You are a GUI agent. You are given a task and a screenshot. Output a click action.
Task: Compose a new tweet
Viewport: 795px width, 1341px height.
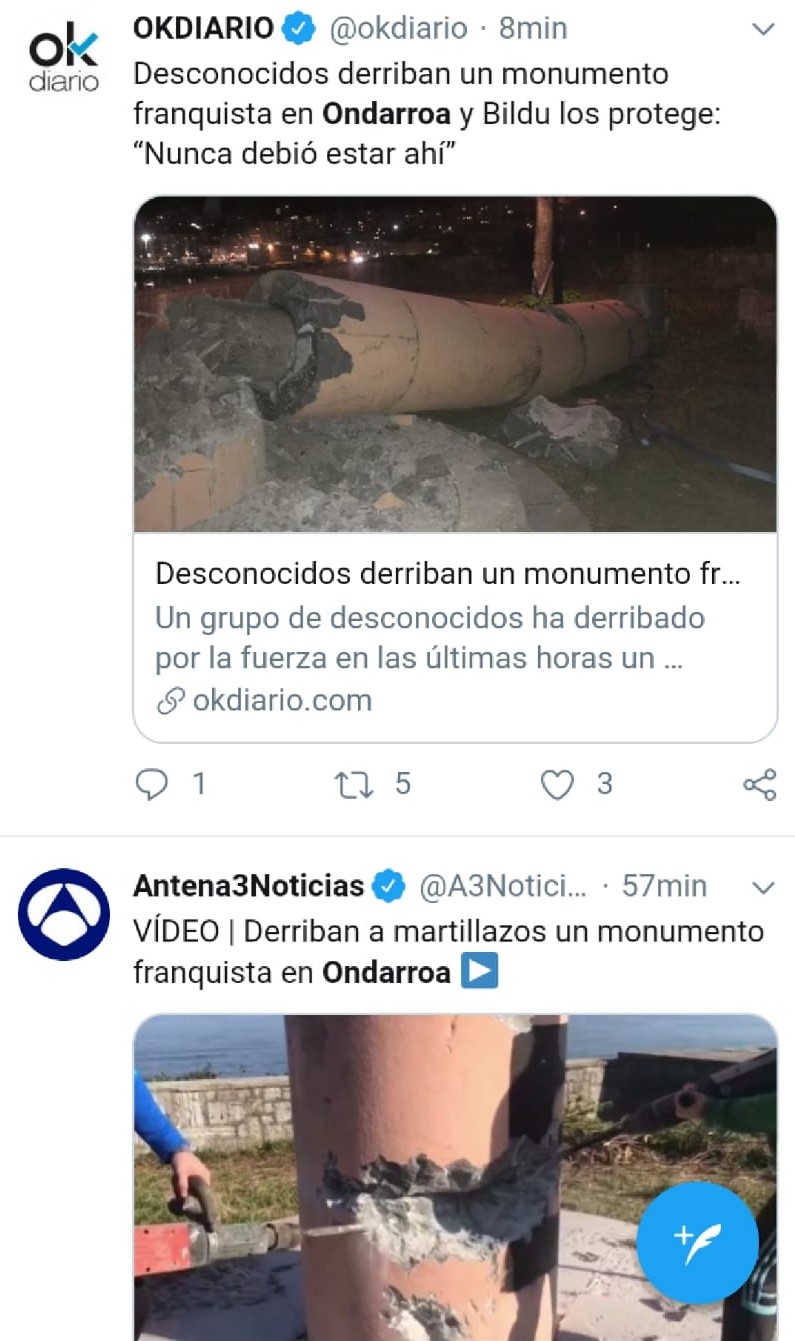click(x=700, y=1245)
